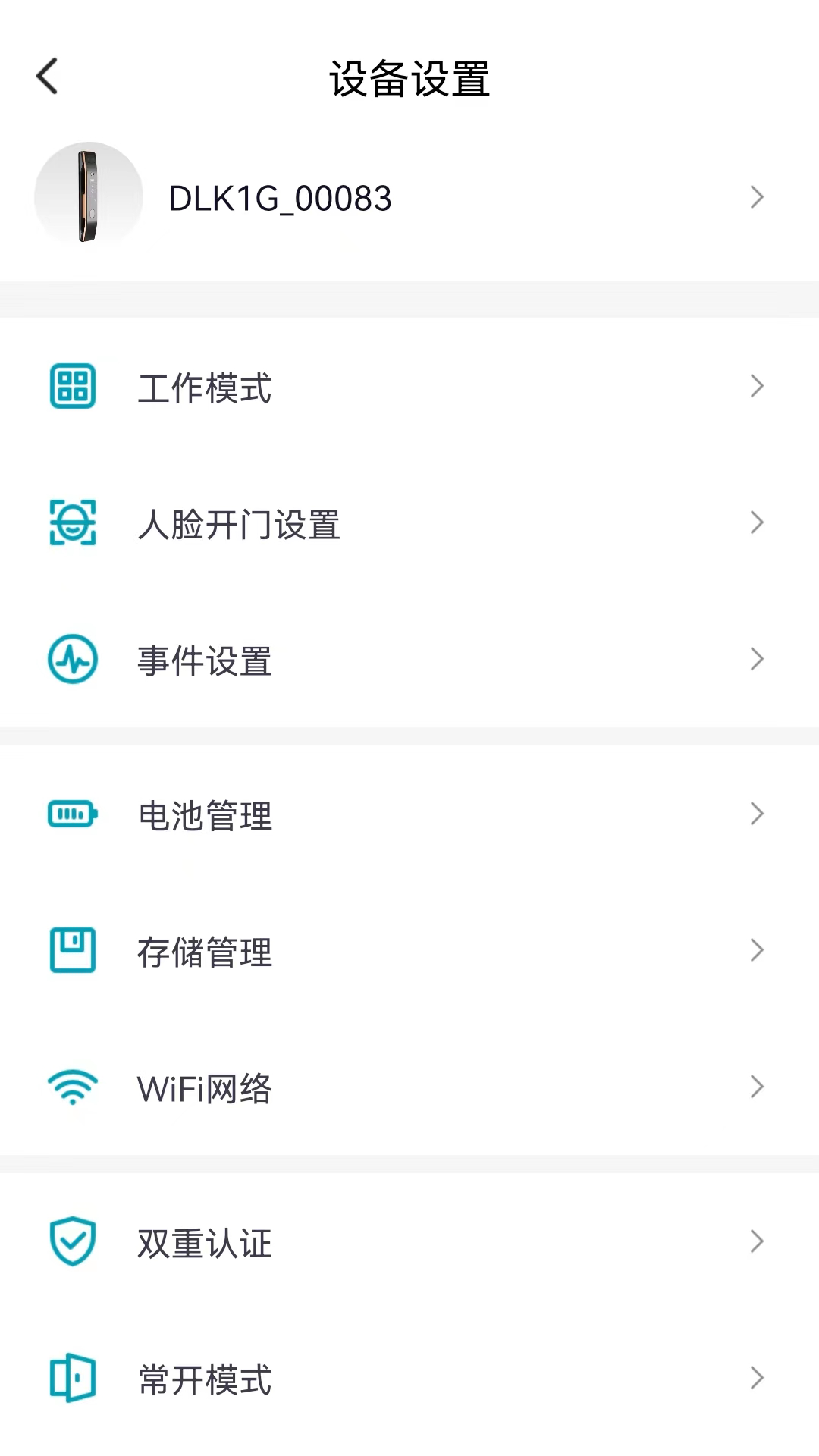Open 常开模式 via its chevron
Screen dimensions: 819x1456
[x=757, y=1378]
